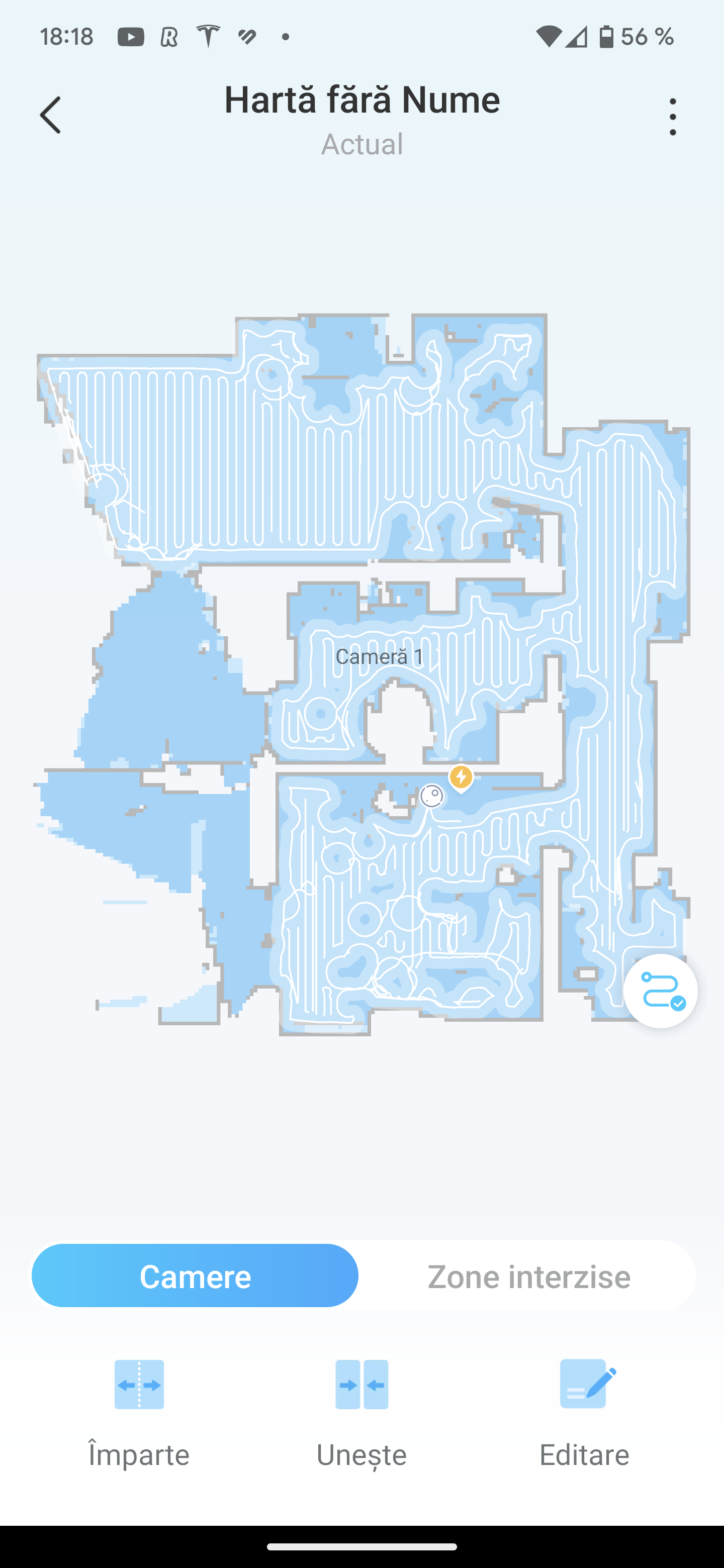Go back from the map screen
Viewport: 724px width, 1568px height.
click(51, 115)
